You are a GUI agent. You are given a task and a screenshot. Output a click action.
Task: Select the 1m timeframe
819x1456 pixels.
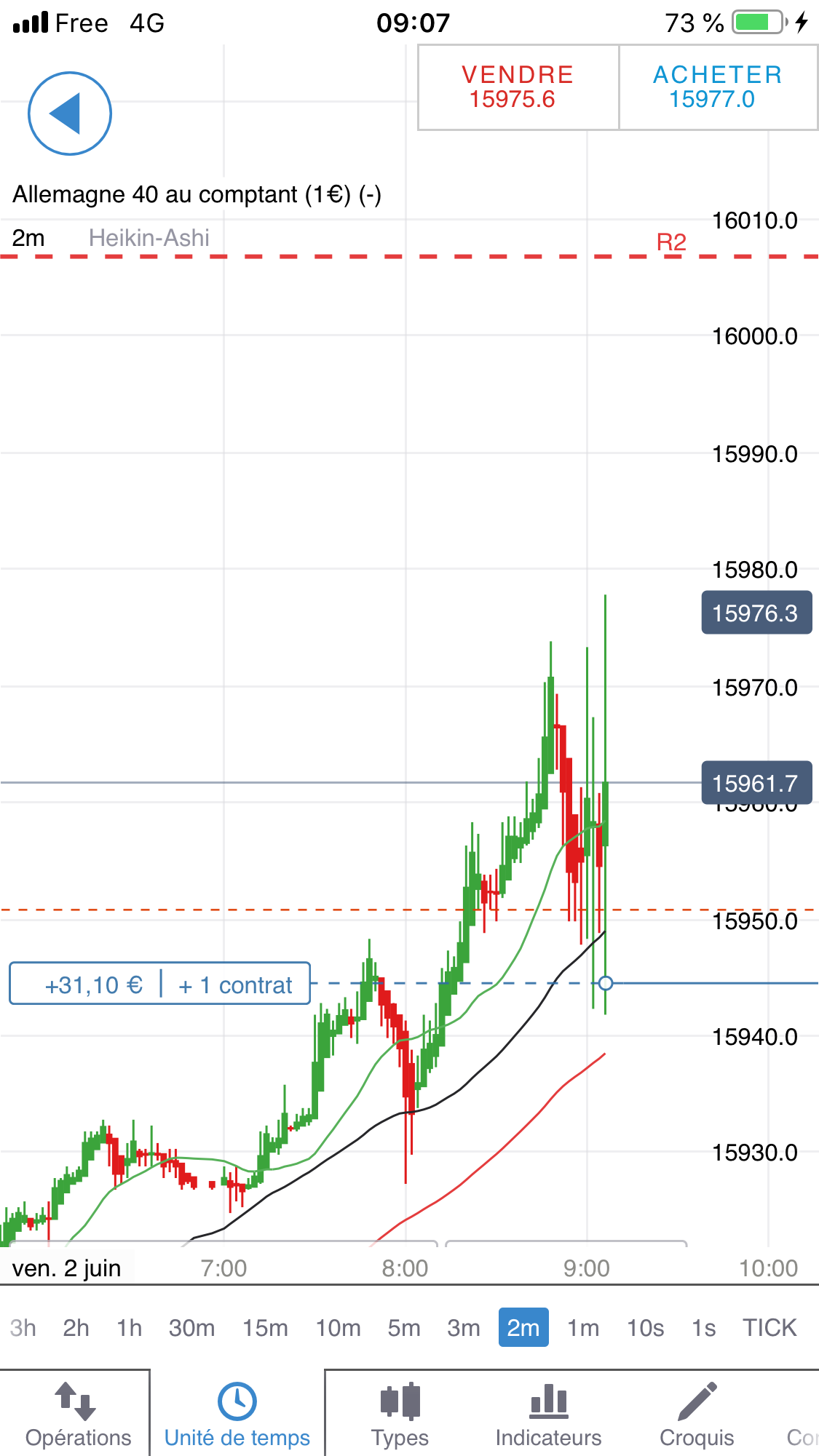click(583, 1328)
